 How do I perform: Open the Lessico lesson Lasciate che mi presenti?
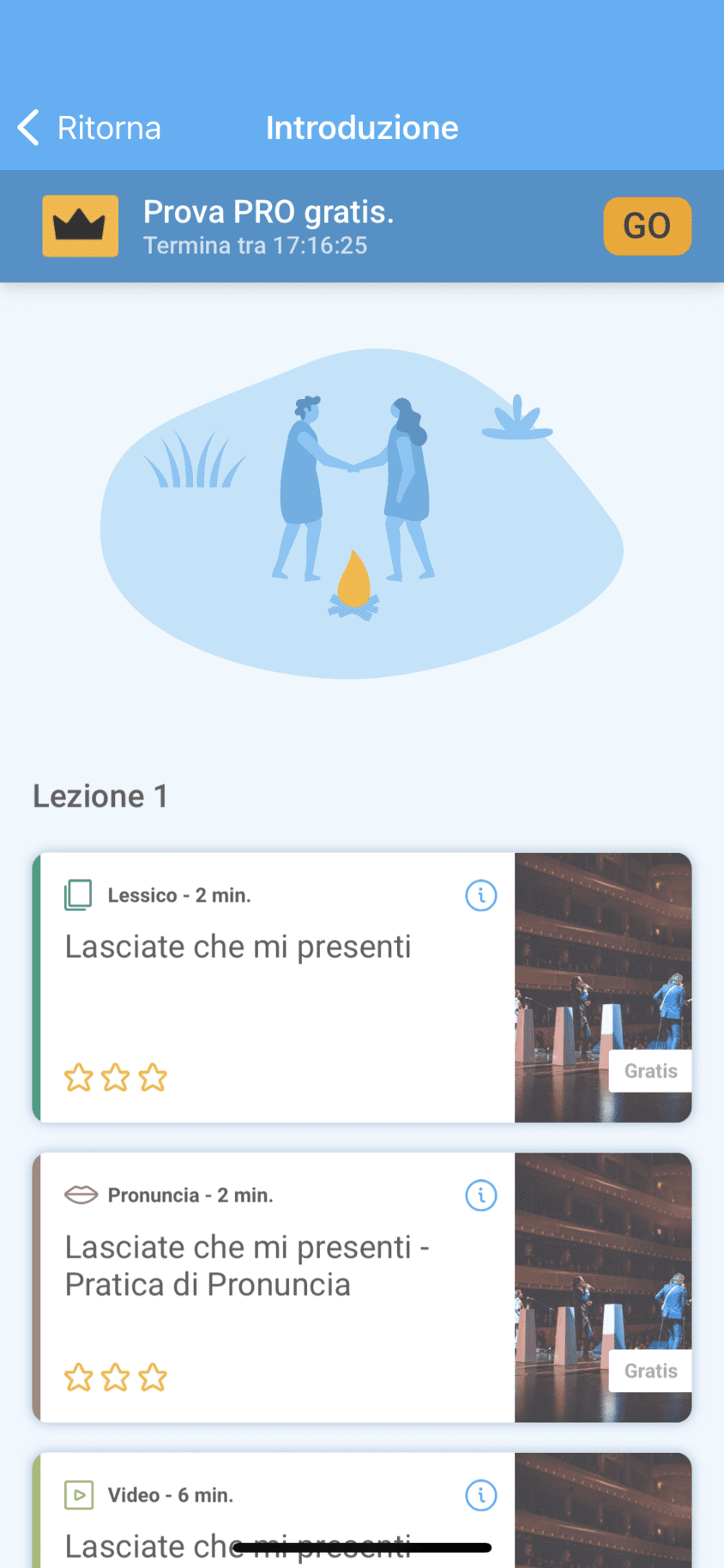pyautogui.click(x=275, y=987)
